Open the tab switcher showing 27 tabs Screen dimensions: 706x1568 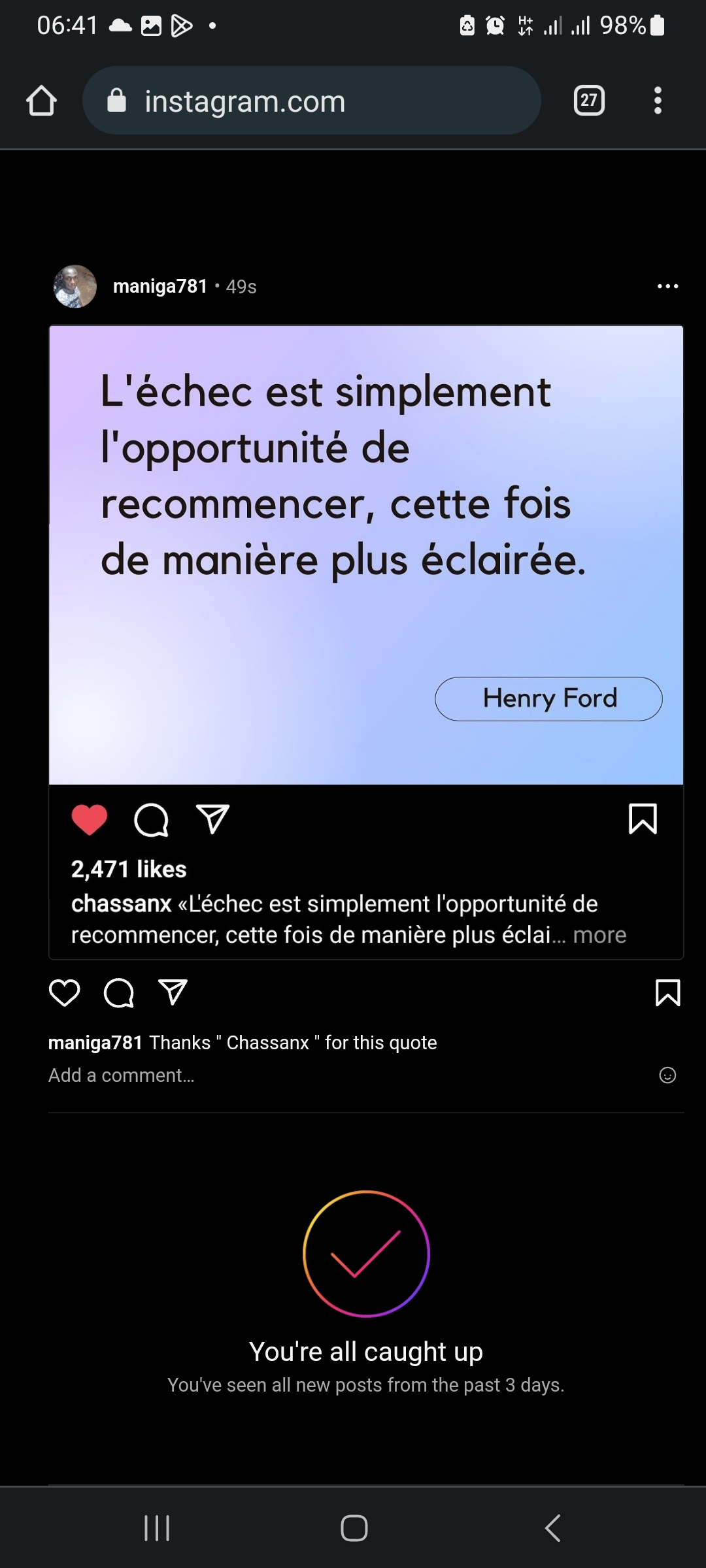point(589,101)
